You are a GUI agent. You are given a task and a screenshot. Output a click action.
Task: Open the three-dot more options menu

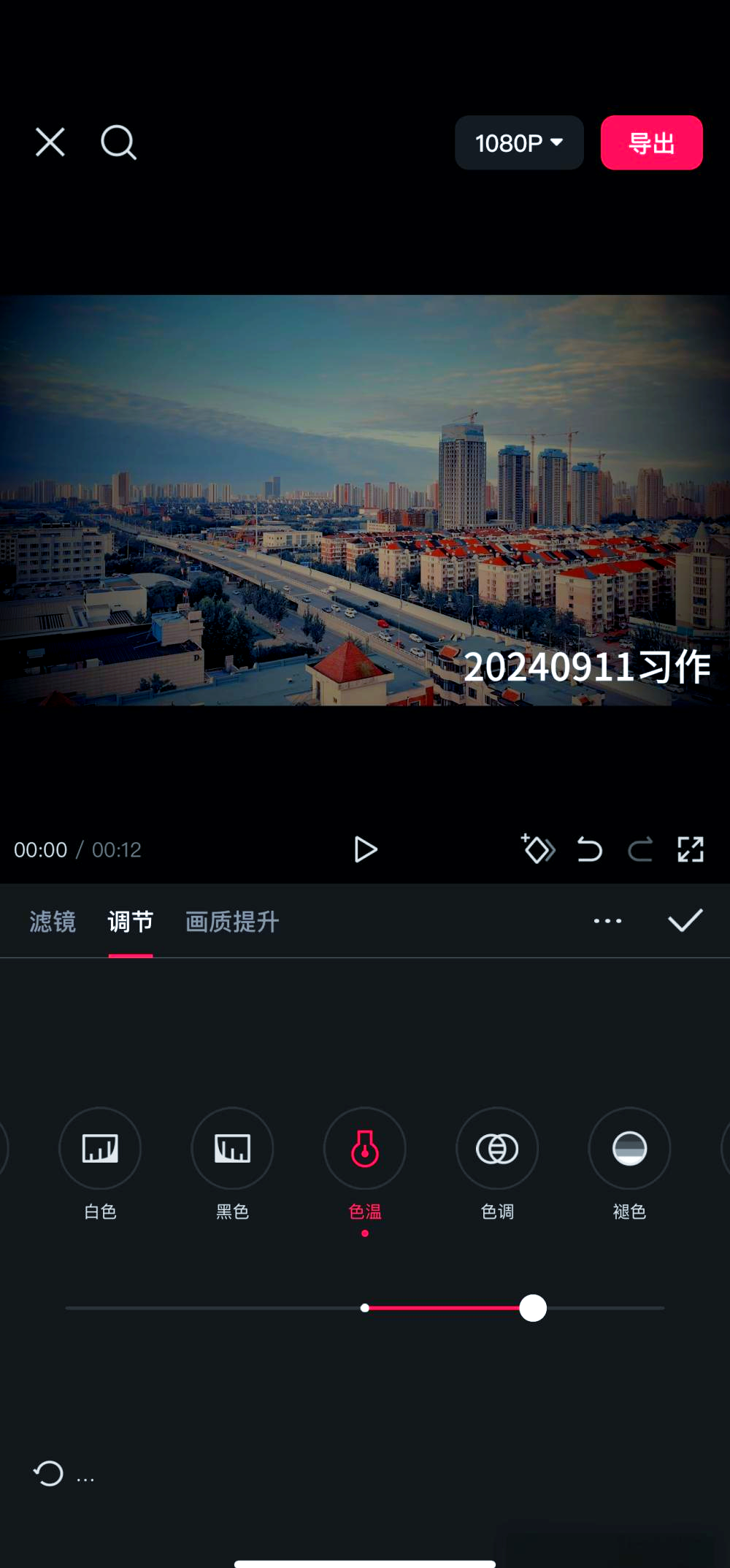(x=607, y=921)
